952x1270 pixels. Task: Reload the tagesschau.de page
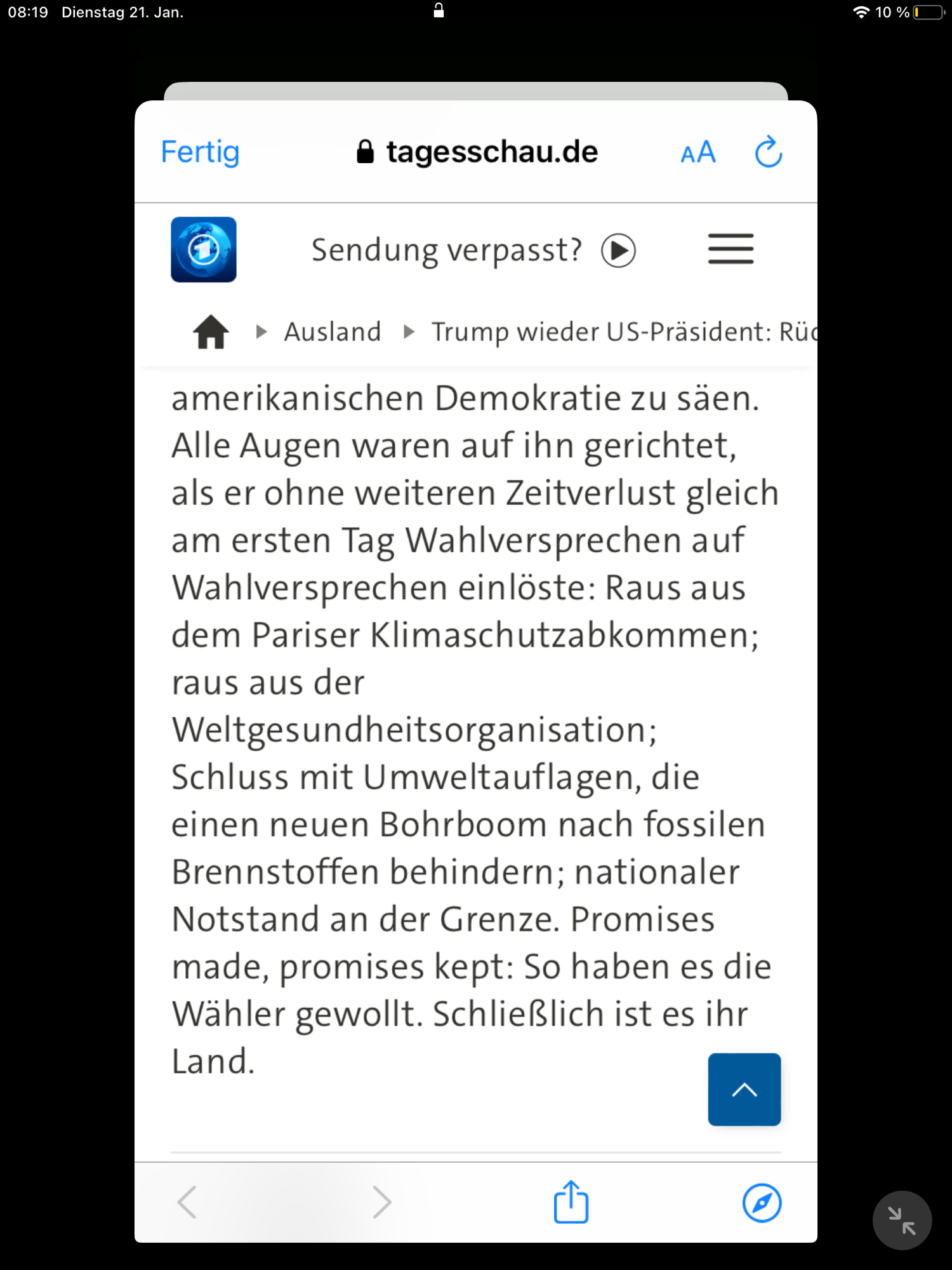click(768, 152)
